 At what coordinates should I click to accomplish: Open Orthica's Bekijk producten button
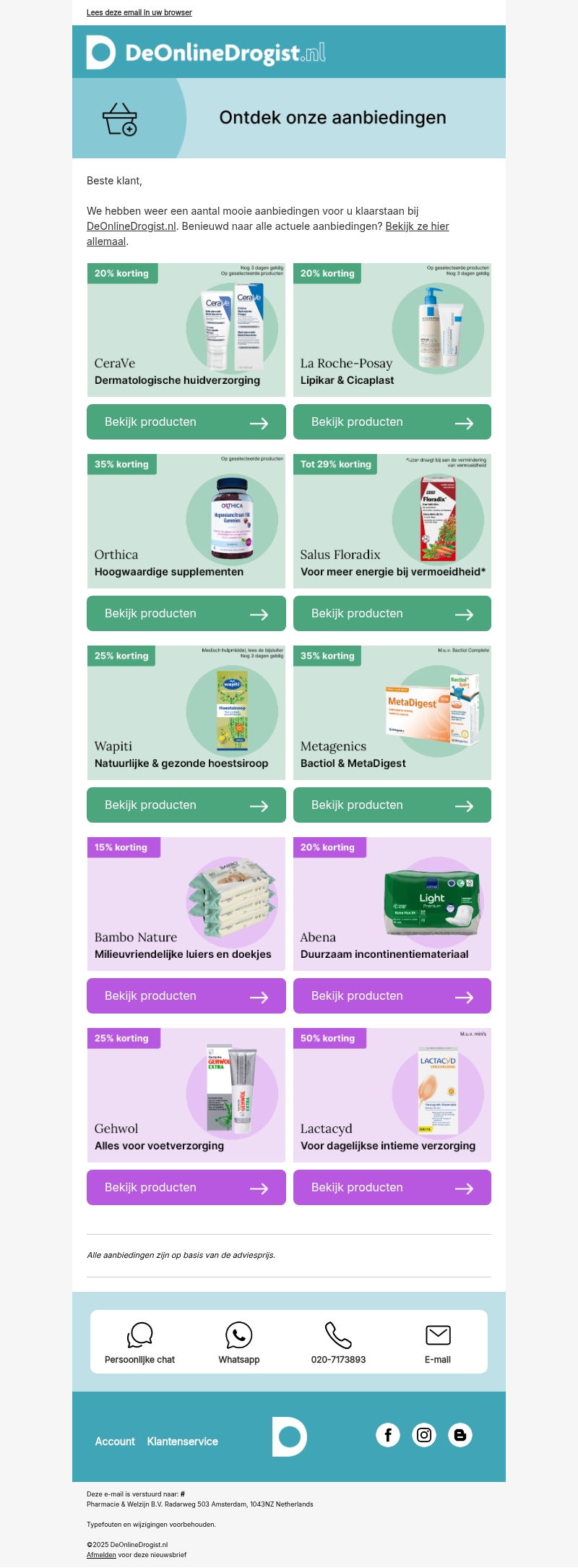click(x=186, y=614)
